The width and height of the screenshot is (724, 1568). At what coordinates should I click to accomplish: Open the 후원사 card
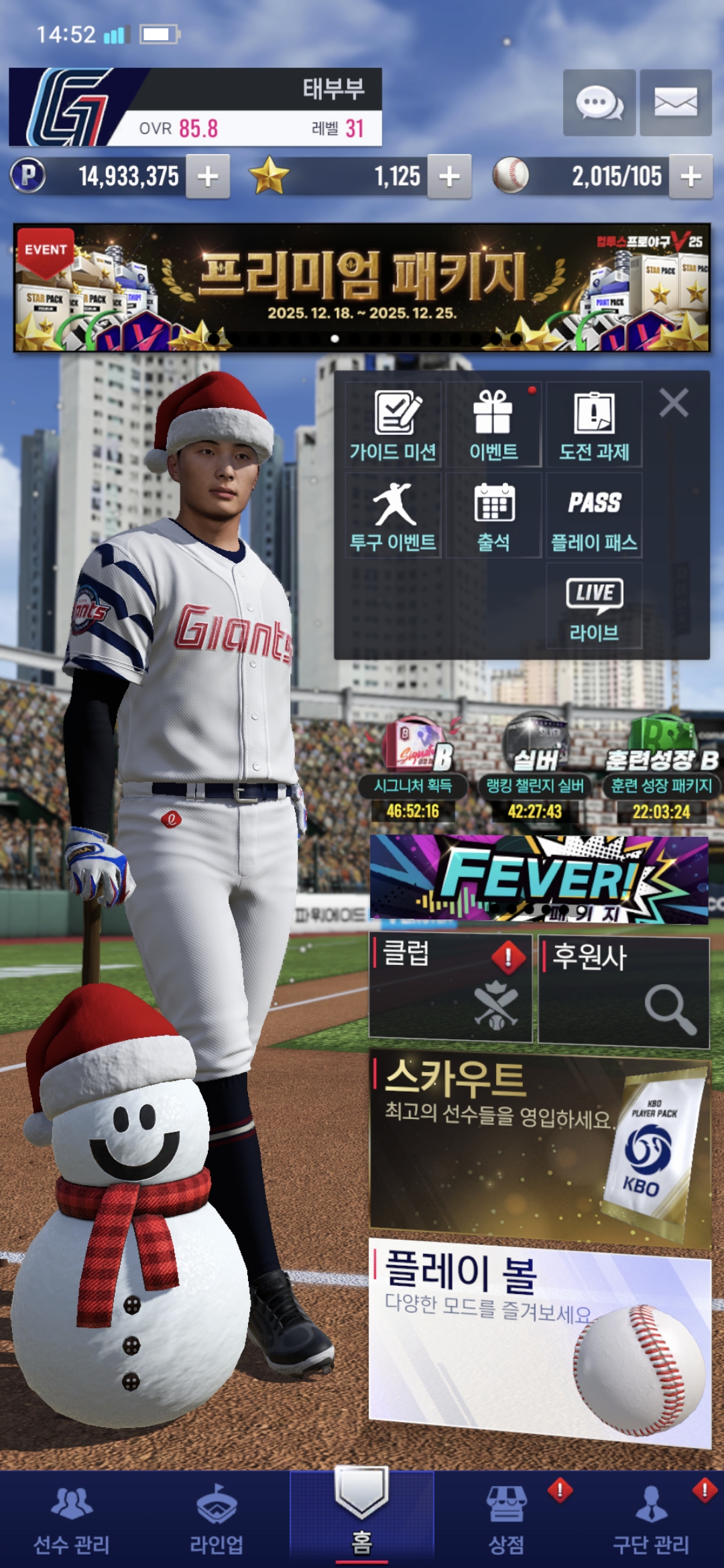pos(623,990)
